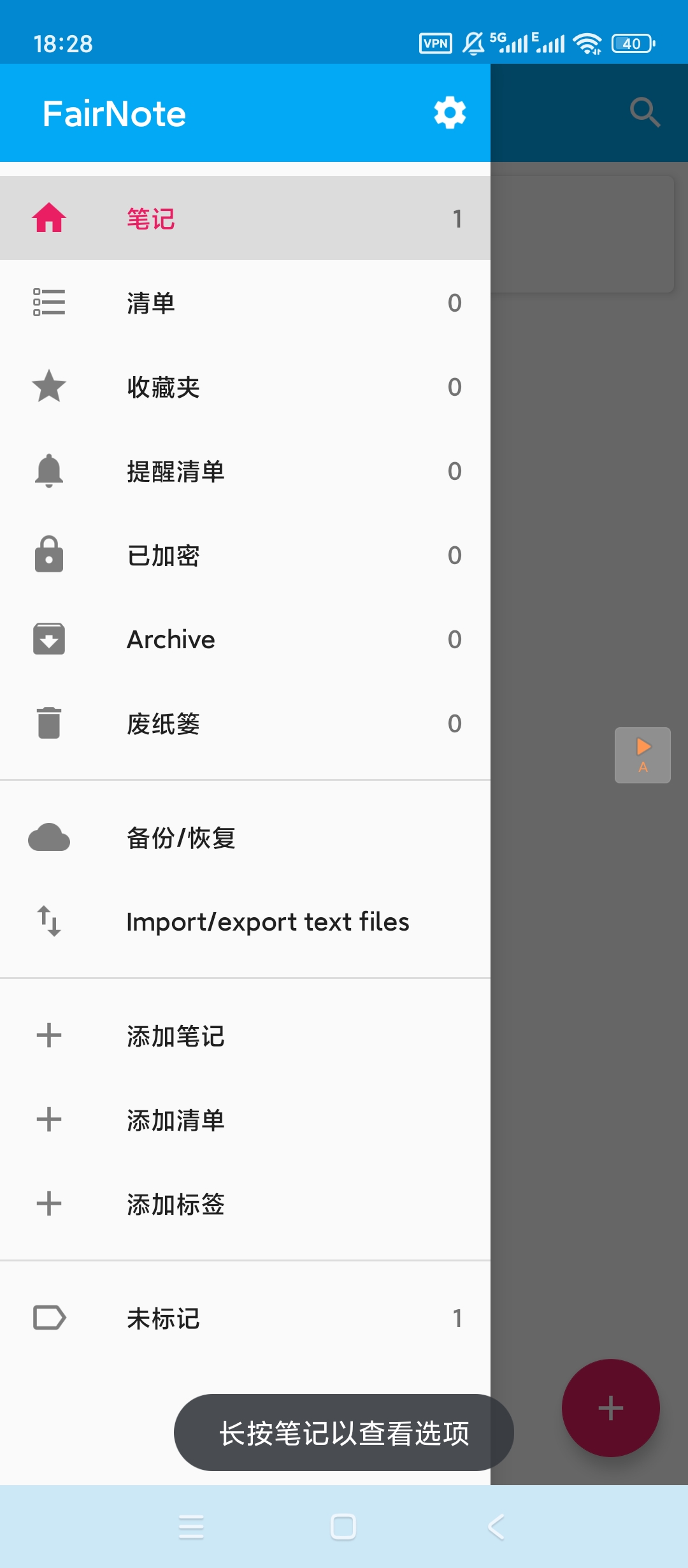
Task: Click the bell icon for 提醒清单
Action: pyautogui.click(x=48, y=471)
